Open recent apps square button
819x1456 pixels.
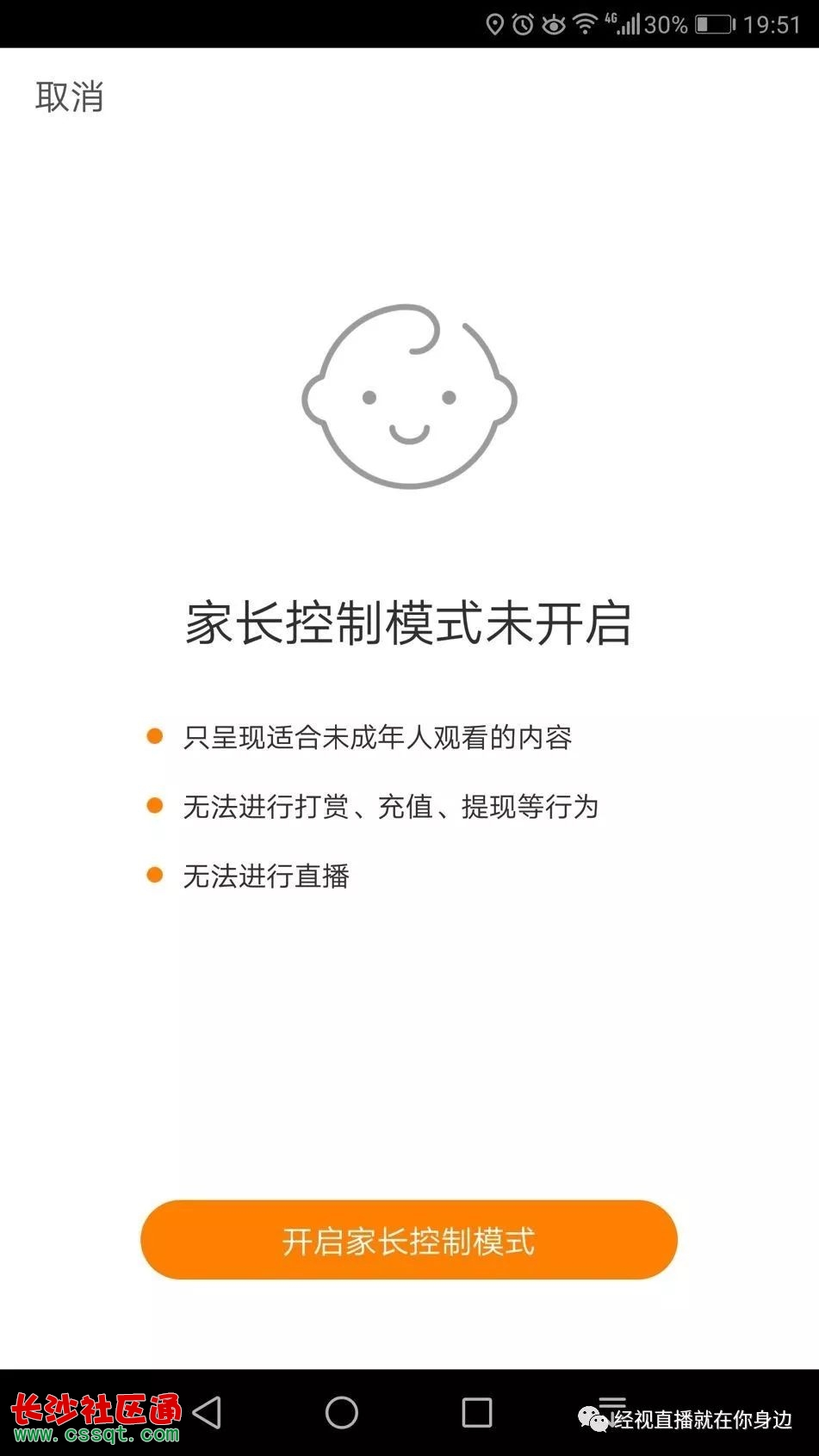point(477,1413)
